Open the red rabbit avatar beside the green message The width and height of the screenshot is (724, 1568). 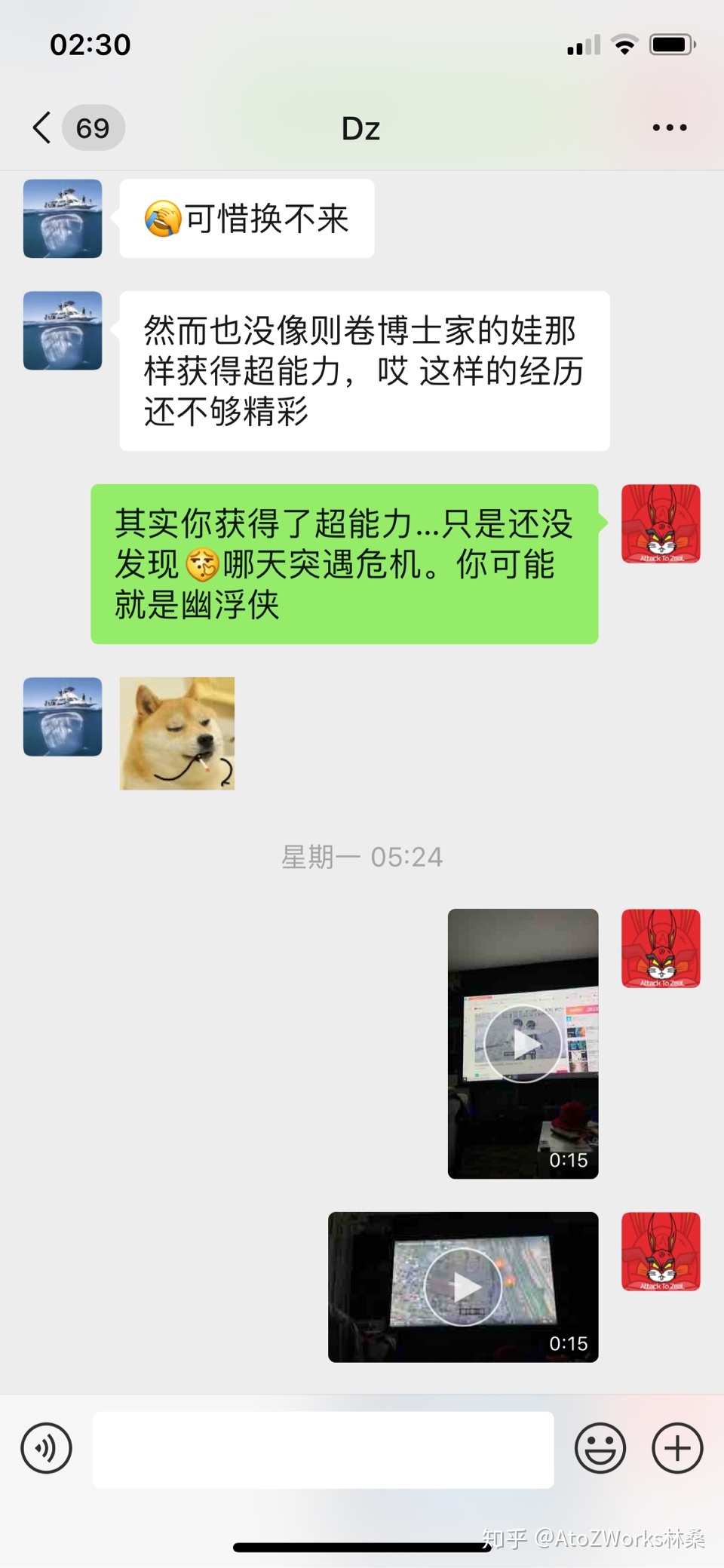click(x=661, y=524)
